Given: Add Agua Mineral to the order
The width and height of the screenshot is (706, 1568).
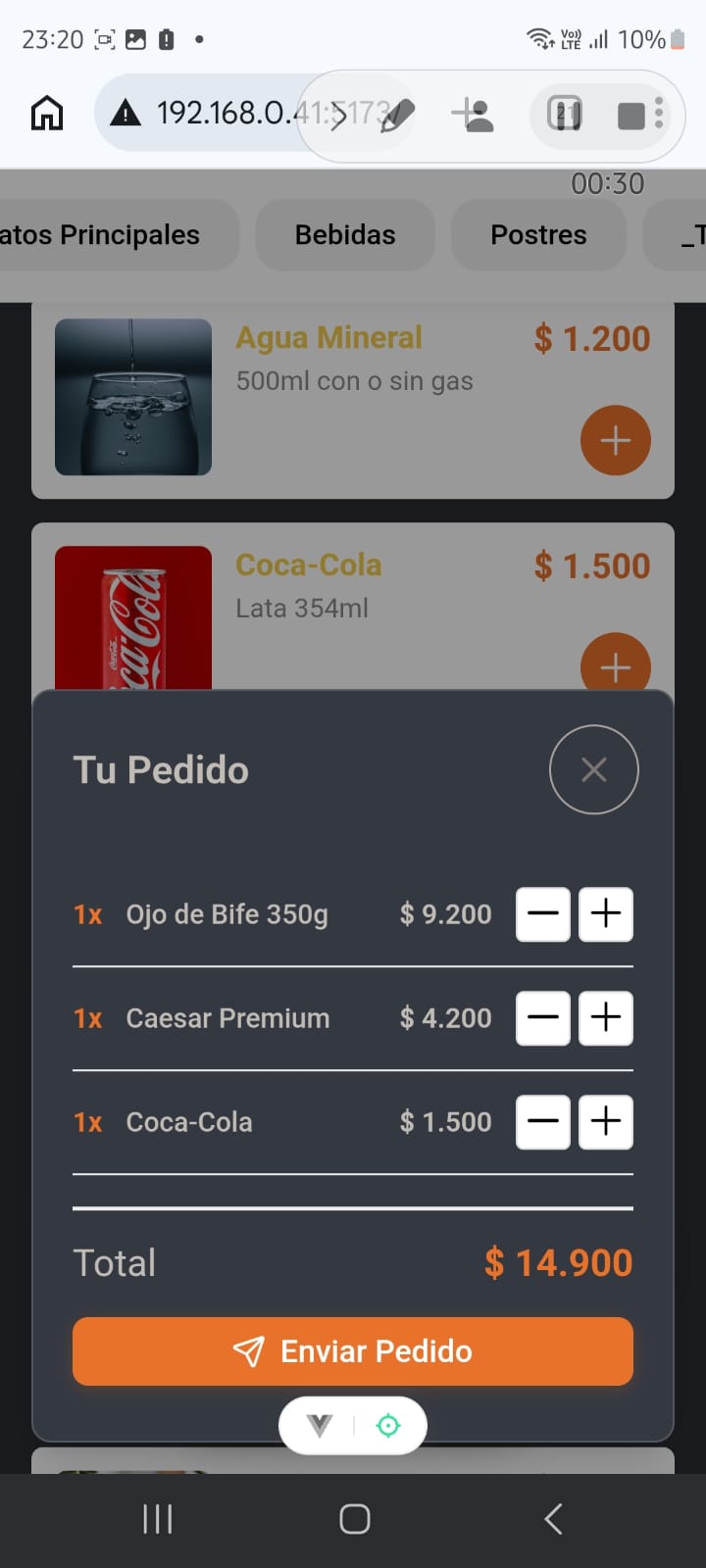Looking at the screenshot, I should [x=615, y=441].
